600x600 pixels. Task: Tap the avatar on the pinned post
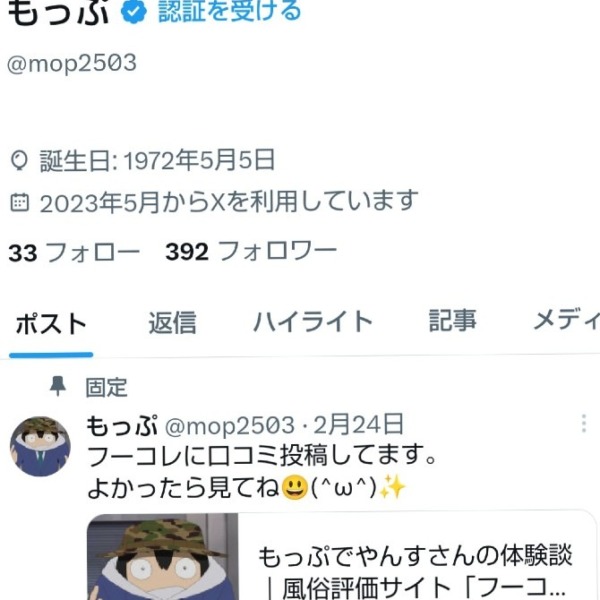click(x=40, y=445)
